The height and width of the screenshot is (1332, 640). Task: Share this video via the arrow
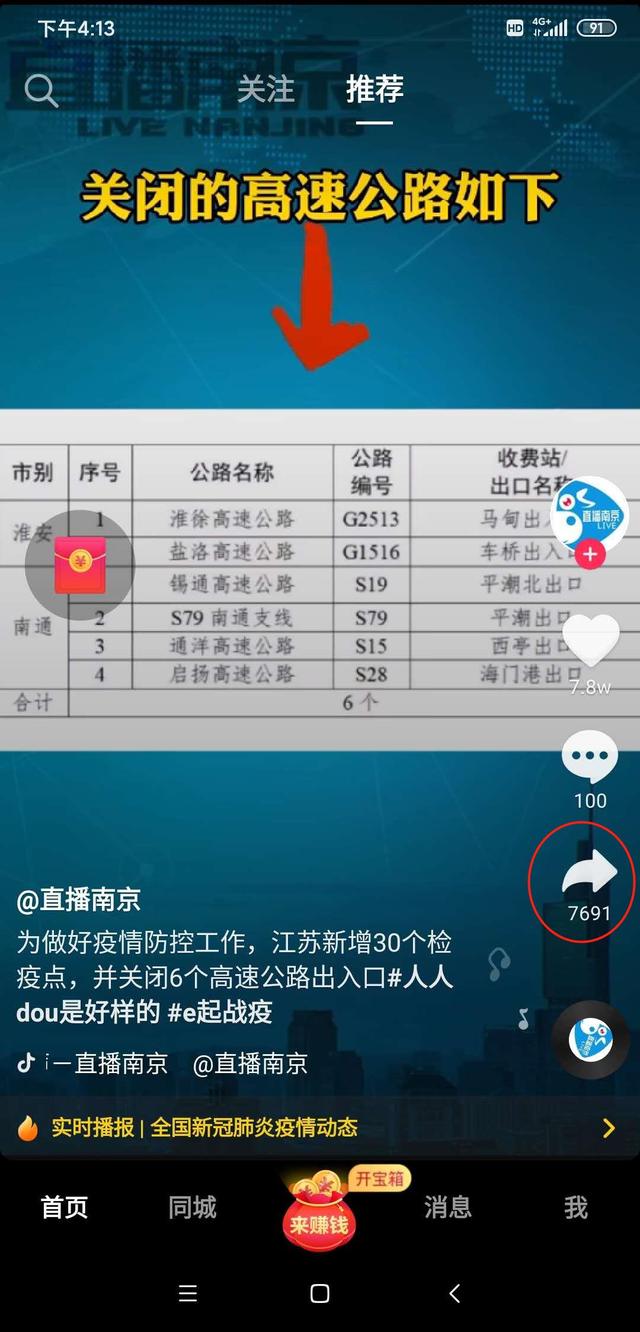pyautogui.click(x=589, y=875)
